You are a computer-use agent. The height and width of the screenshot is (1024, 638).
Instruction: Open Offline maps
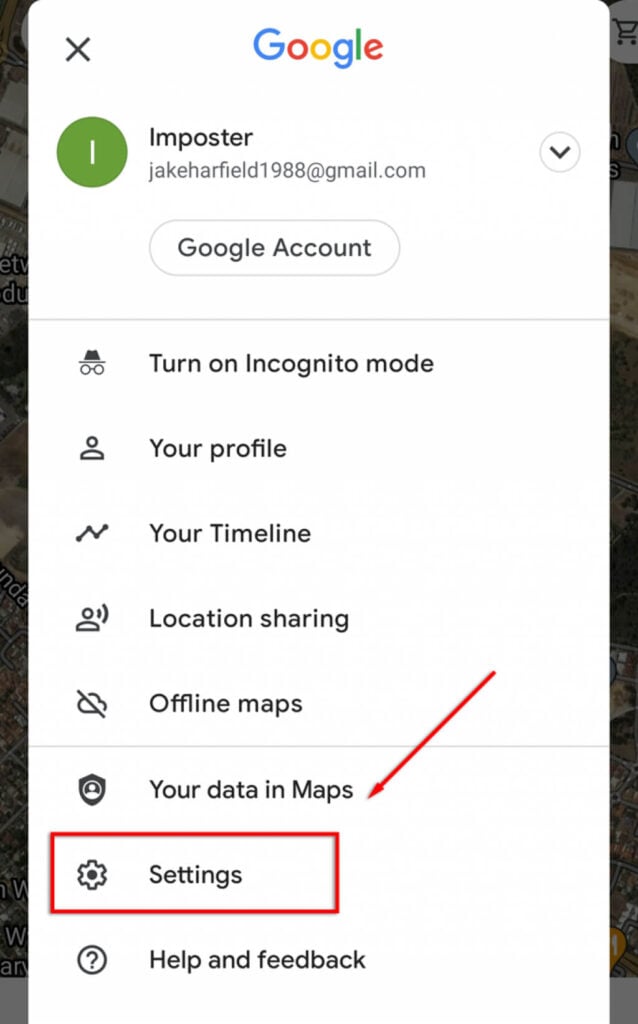point(225,704)
